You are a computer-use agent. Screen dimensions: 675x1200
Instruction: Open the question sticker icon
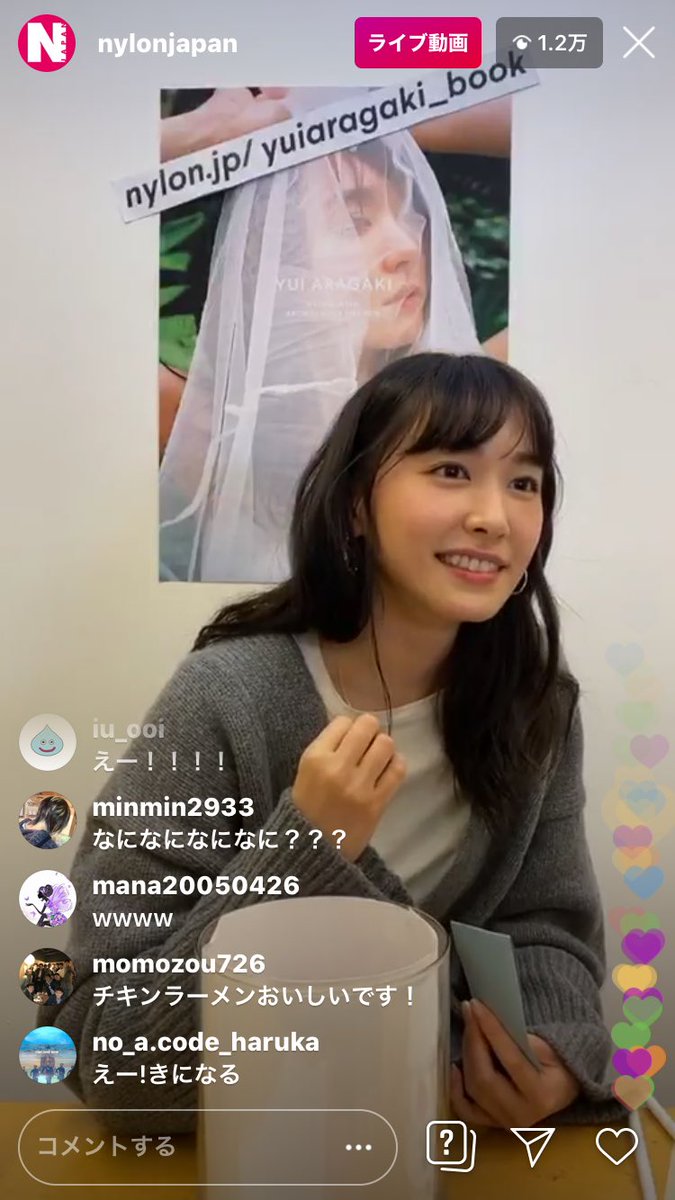pos(450,1145)
